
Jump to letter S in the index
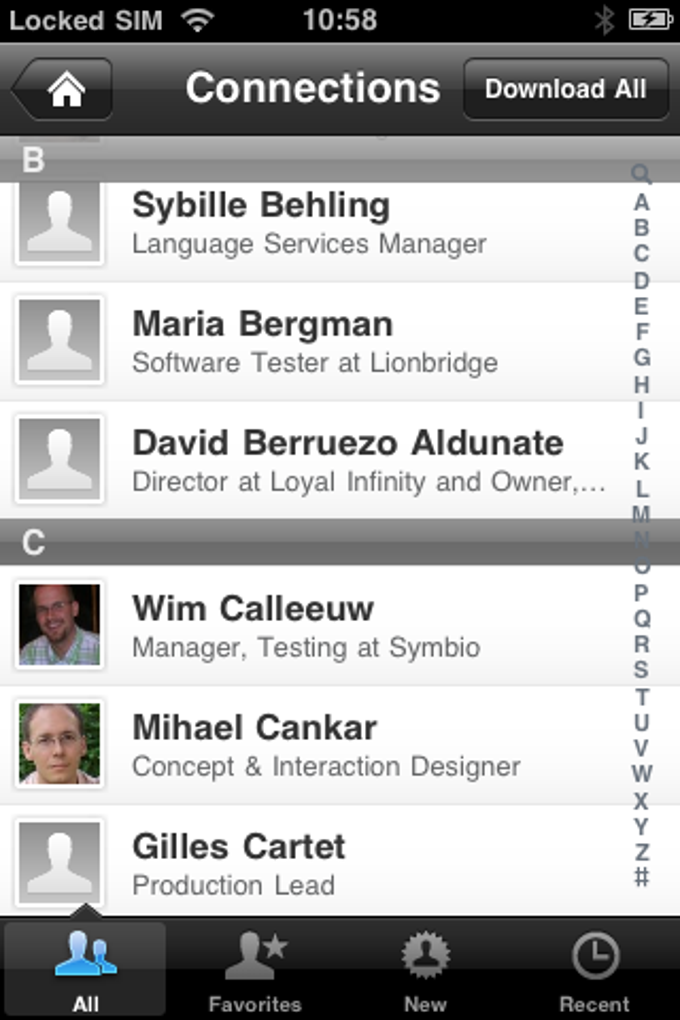641,670
